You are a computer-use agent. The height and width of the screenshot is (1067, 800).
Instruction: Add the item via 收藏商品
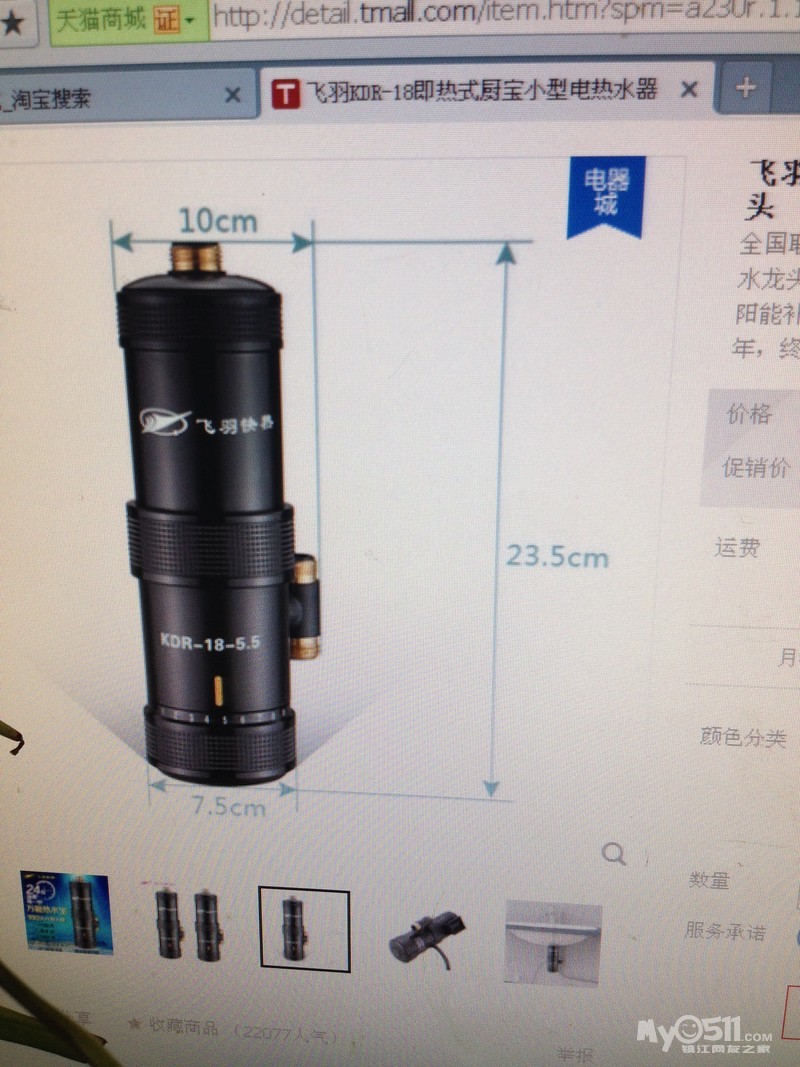(x=177, y=1024)
